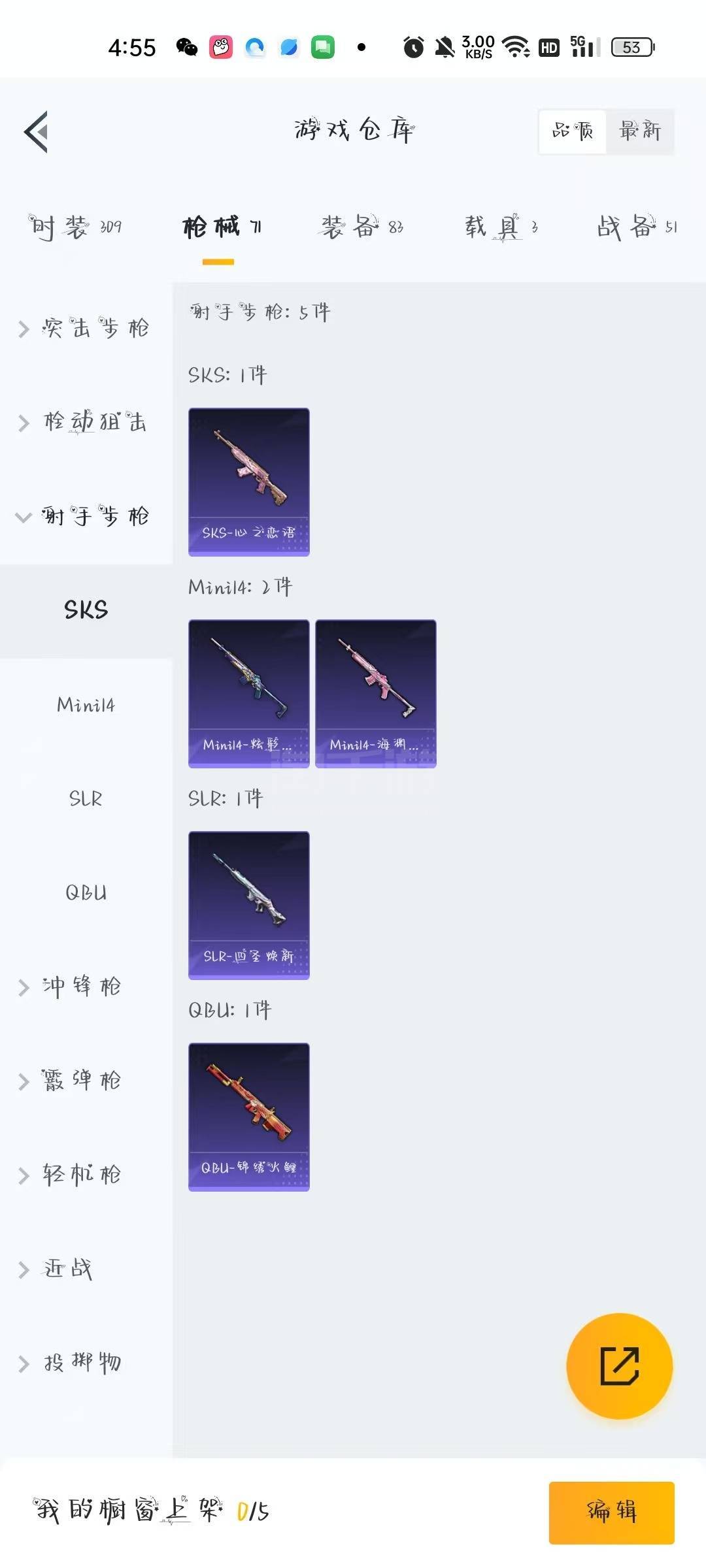Screen dimensions: 706x1568
Task: Switch to the 战备 tab
Action: pyautogui.click(x=636, y=227)
